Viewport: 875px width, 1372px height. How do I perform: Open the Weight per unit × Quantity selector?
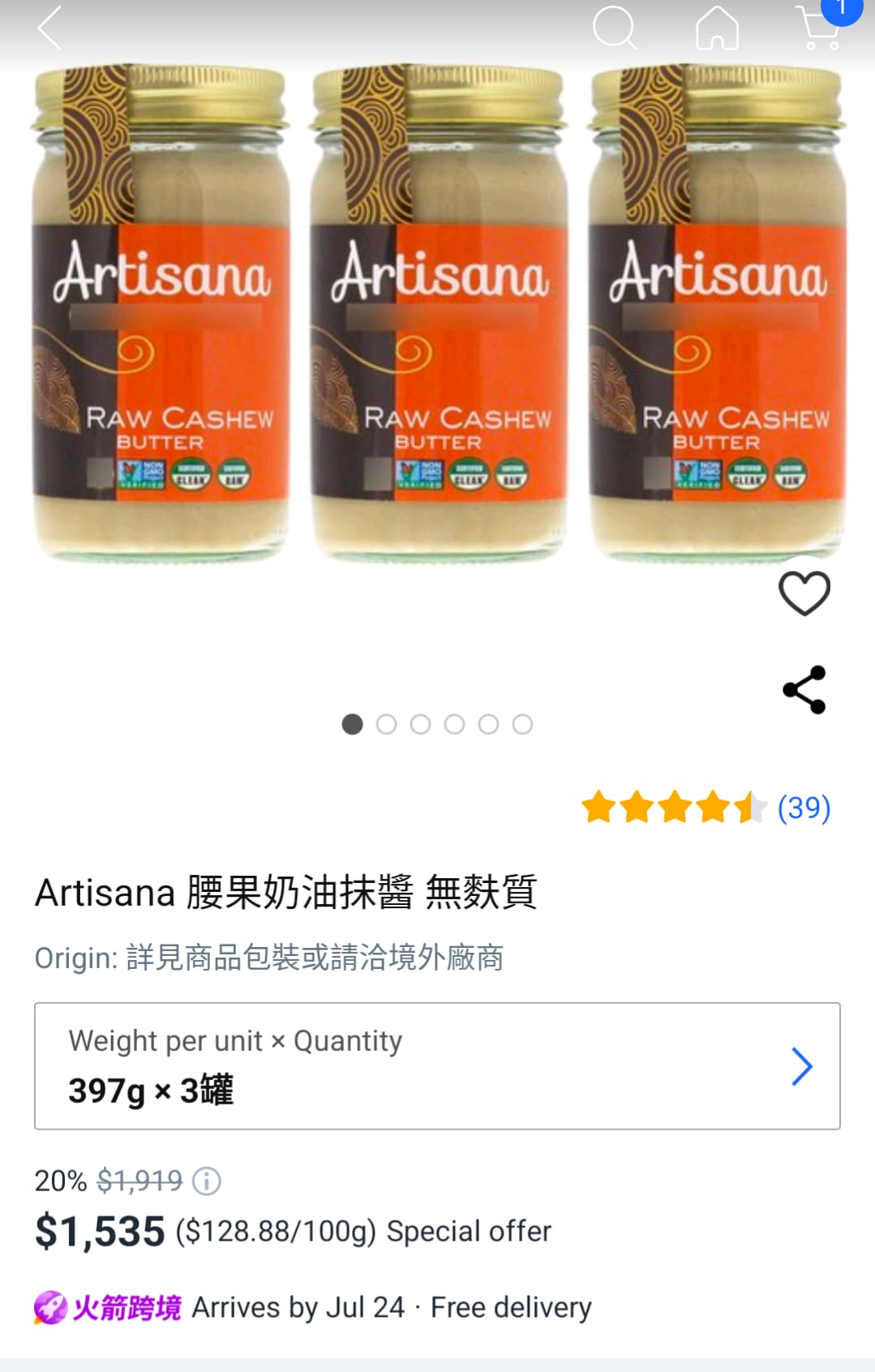tap(437, 1065)
